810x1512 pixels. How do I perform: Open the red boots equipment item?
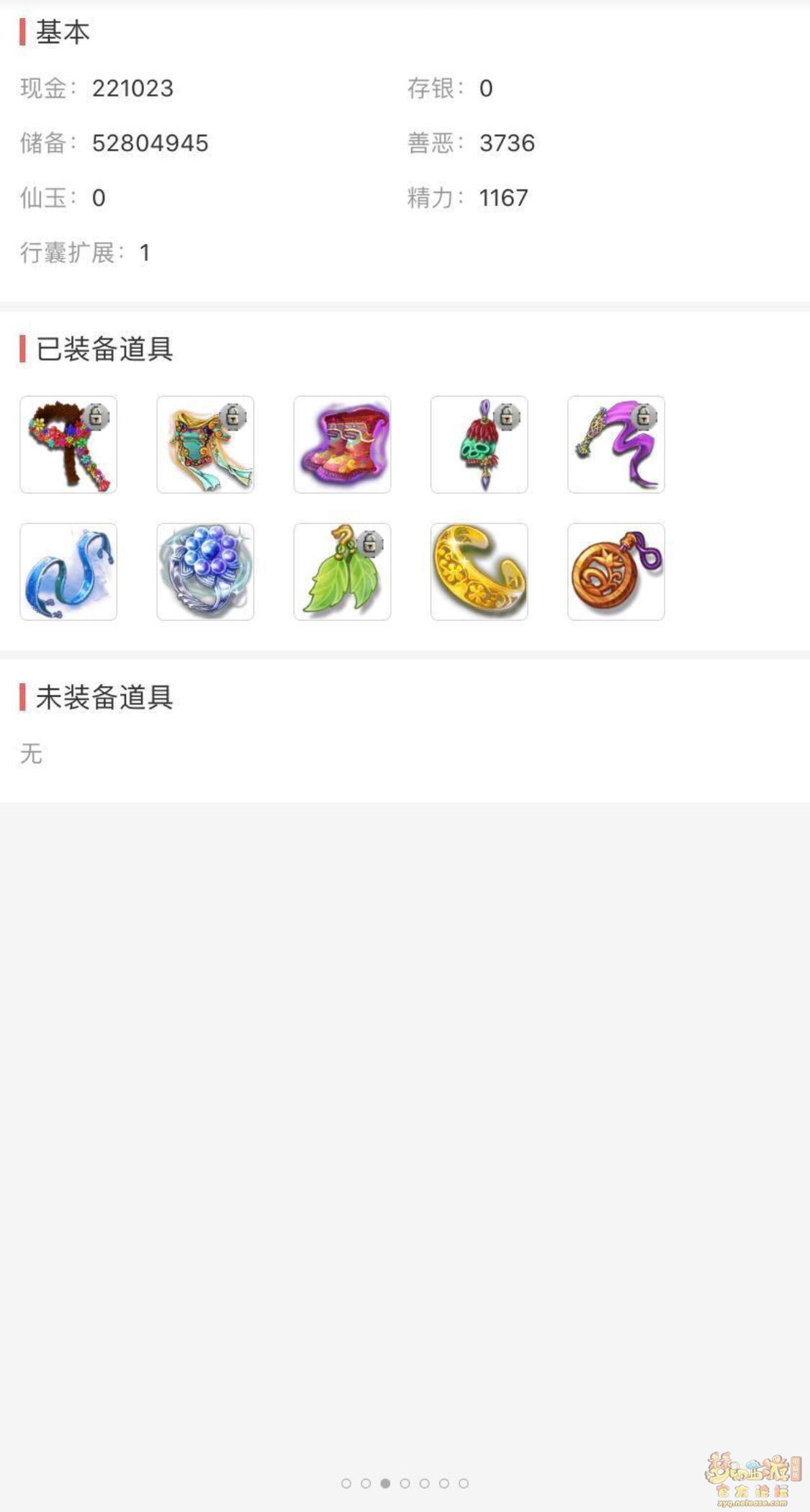click(x=342, y=444)
